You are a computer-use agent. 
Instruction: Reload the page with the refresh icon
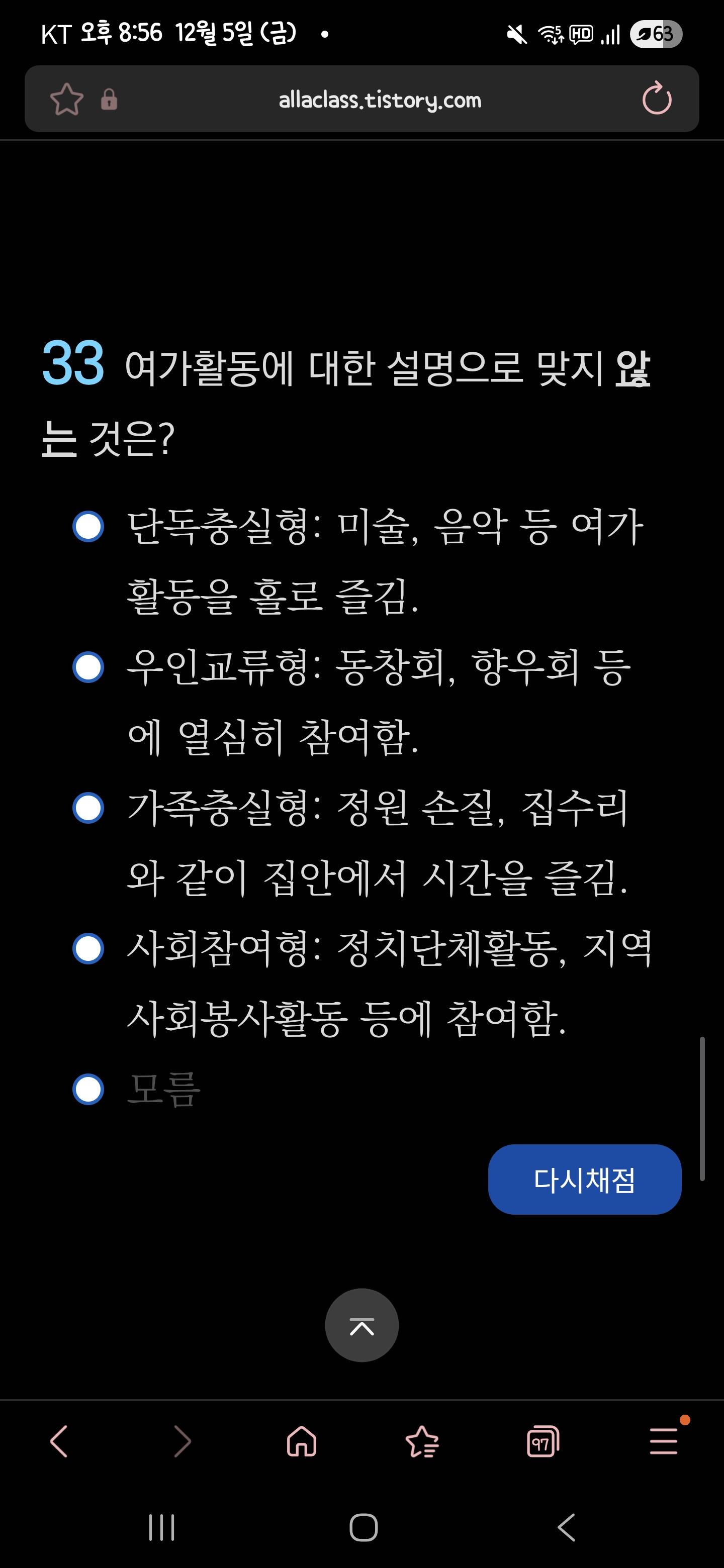point(657,99)
